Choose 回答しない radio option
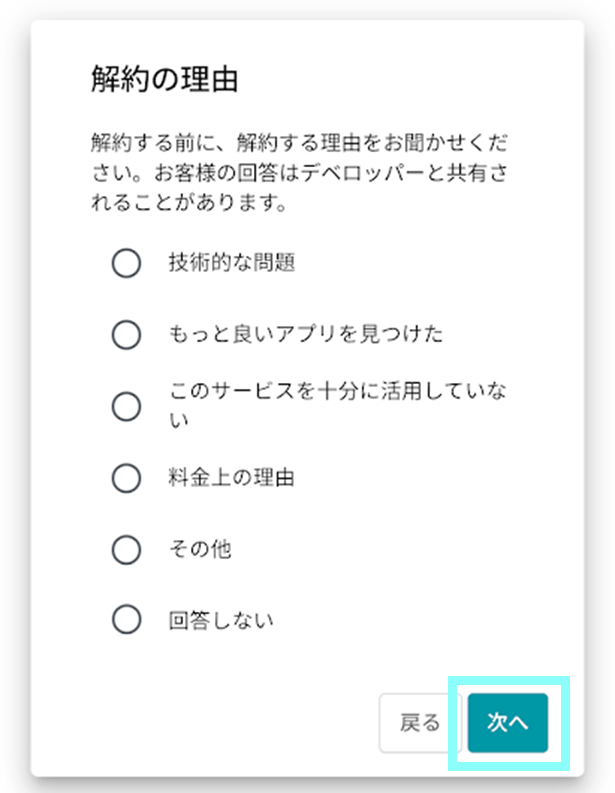 126,620
